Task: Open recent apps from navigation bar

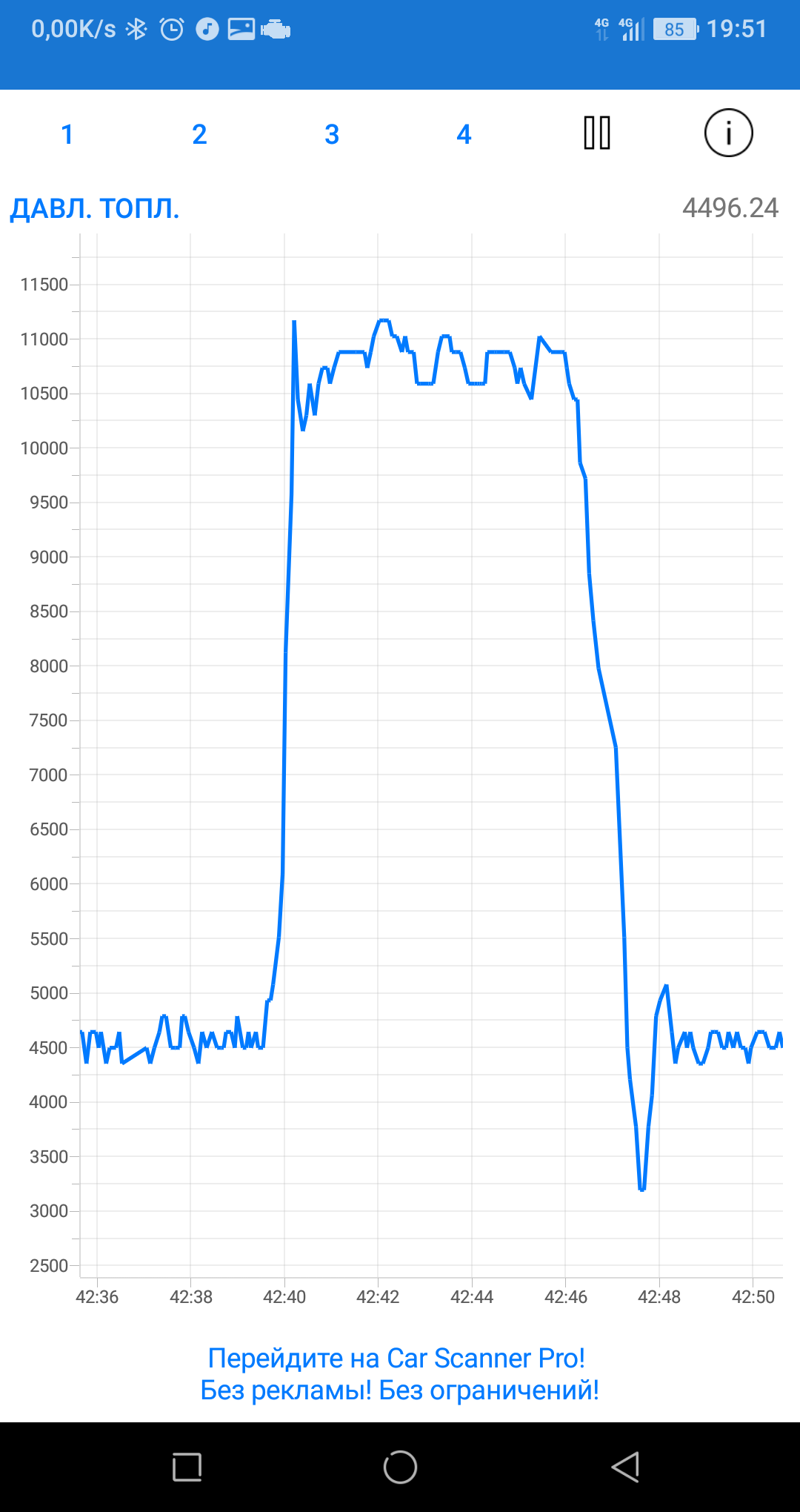Action: click(187, 1467)
